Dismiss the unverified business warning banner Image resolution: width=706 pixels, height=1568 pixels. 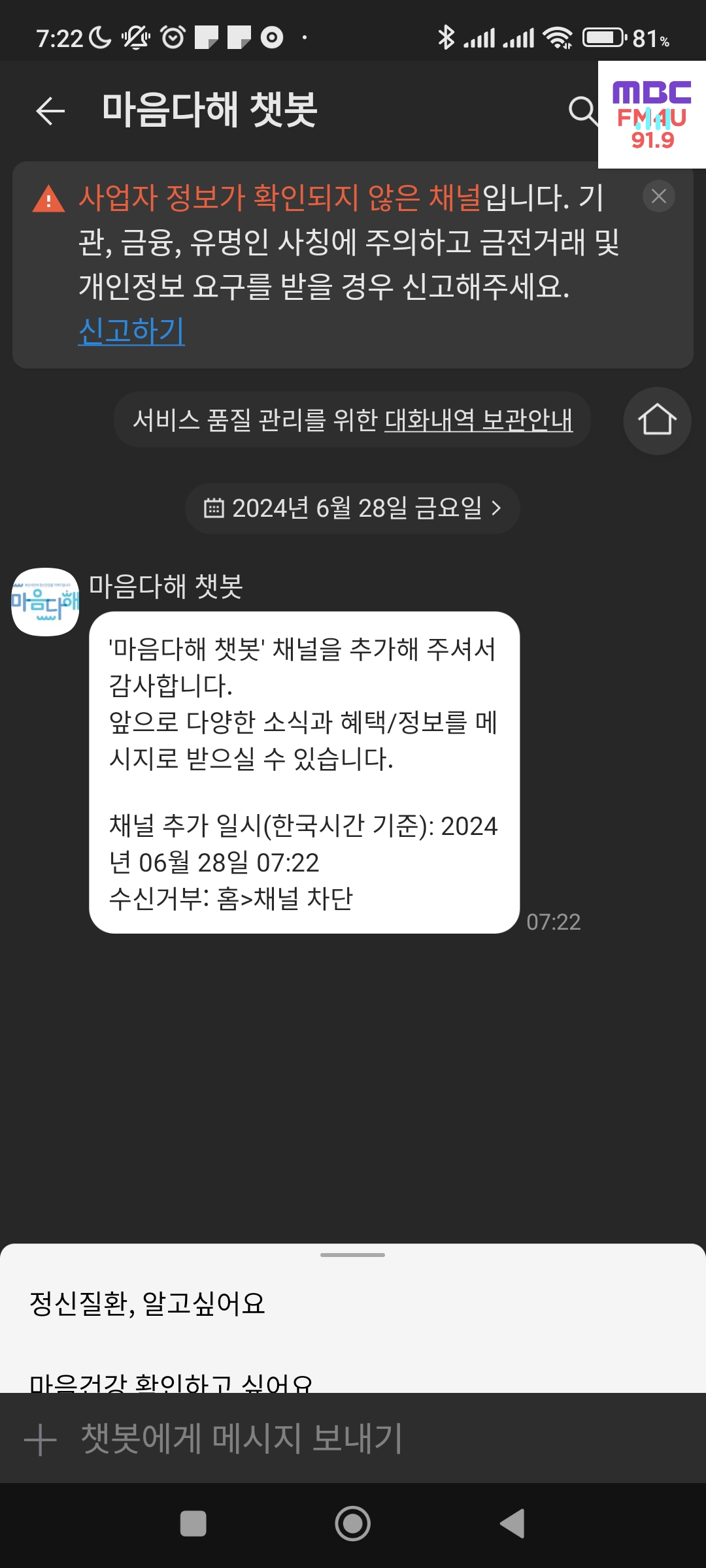point(658,196)
